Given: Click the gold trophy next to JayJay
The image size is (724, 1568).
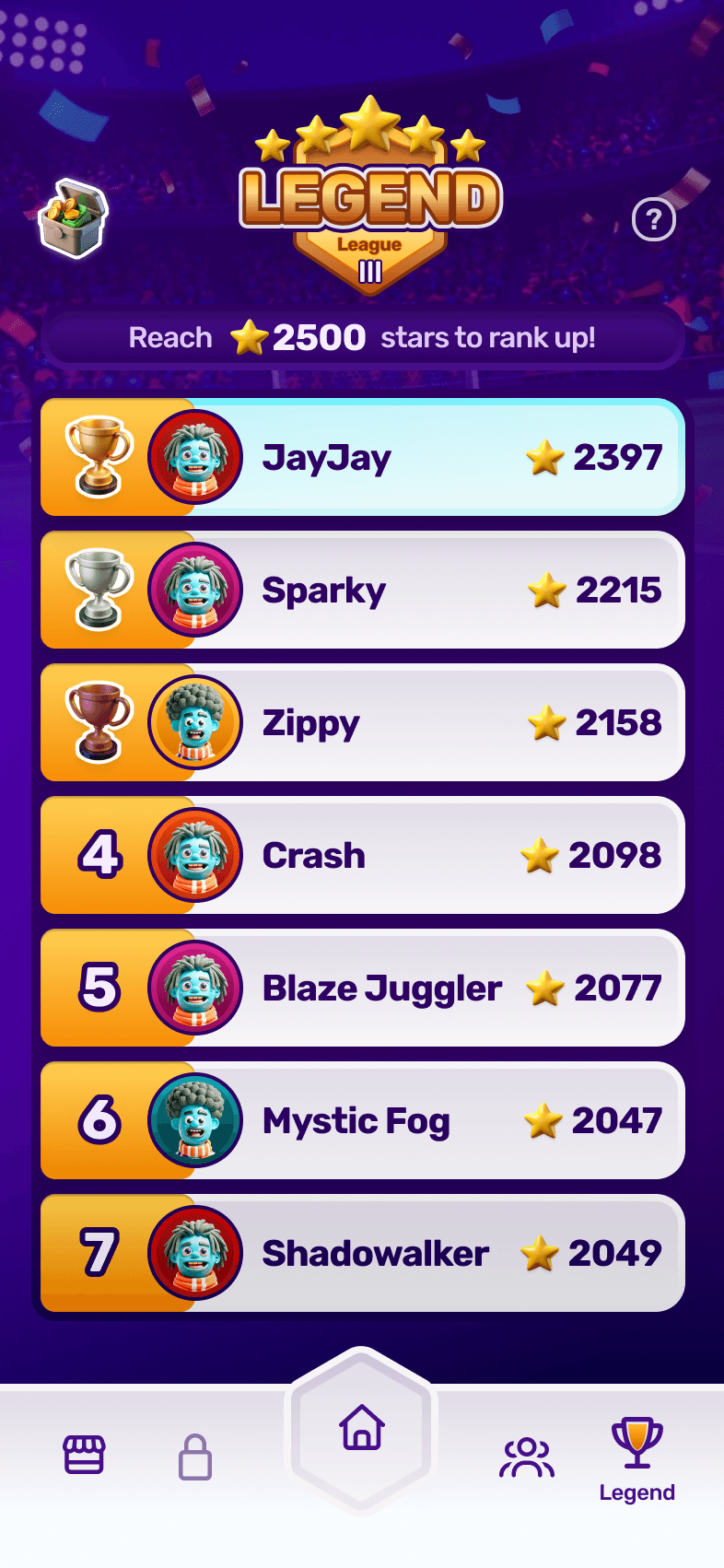Looking at the screenshot, I should coord(98,456).
